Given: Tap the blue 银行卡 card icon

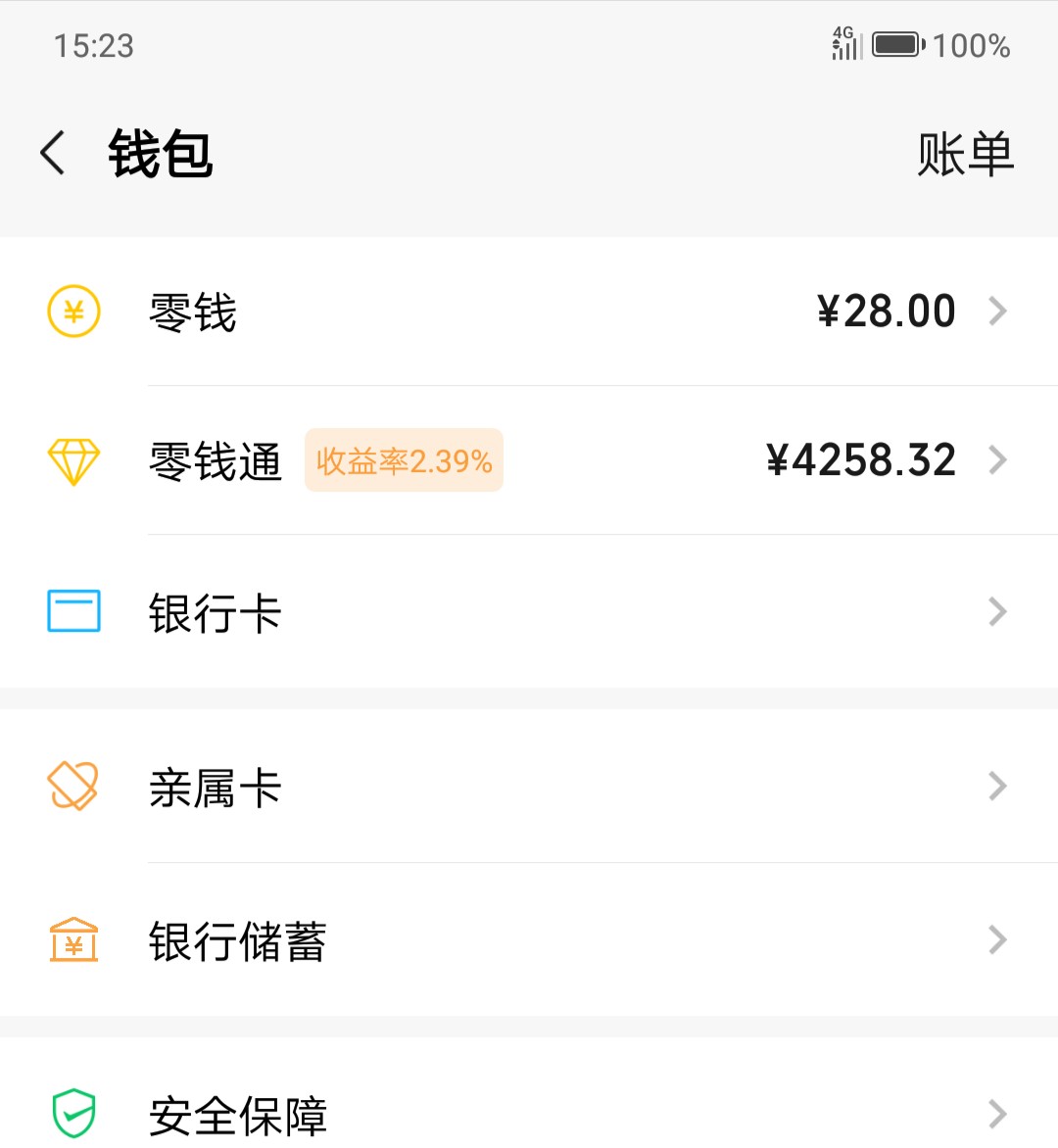Looking at the screenshot, I should pos(73,609).
